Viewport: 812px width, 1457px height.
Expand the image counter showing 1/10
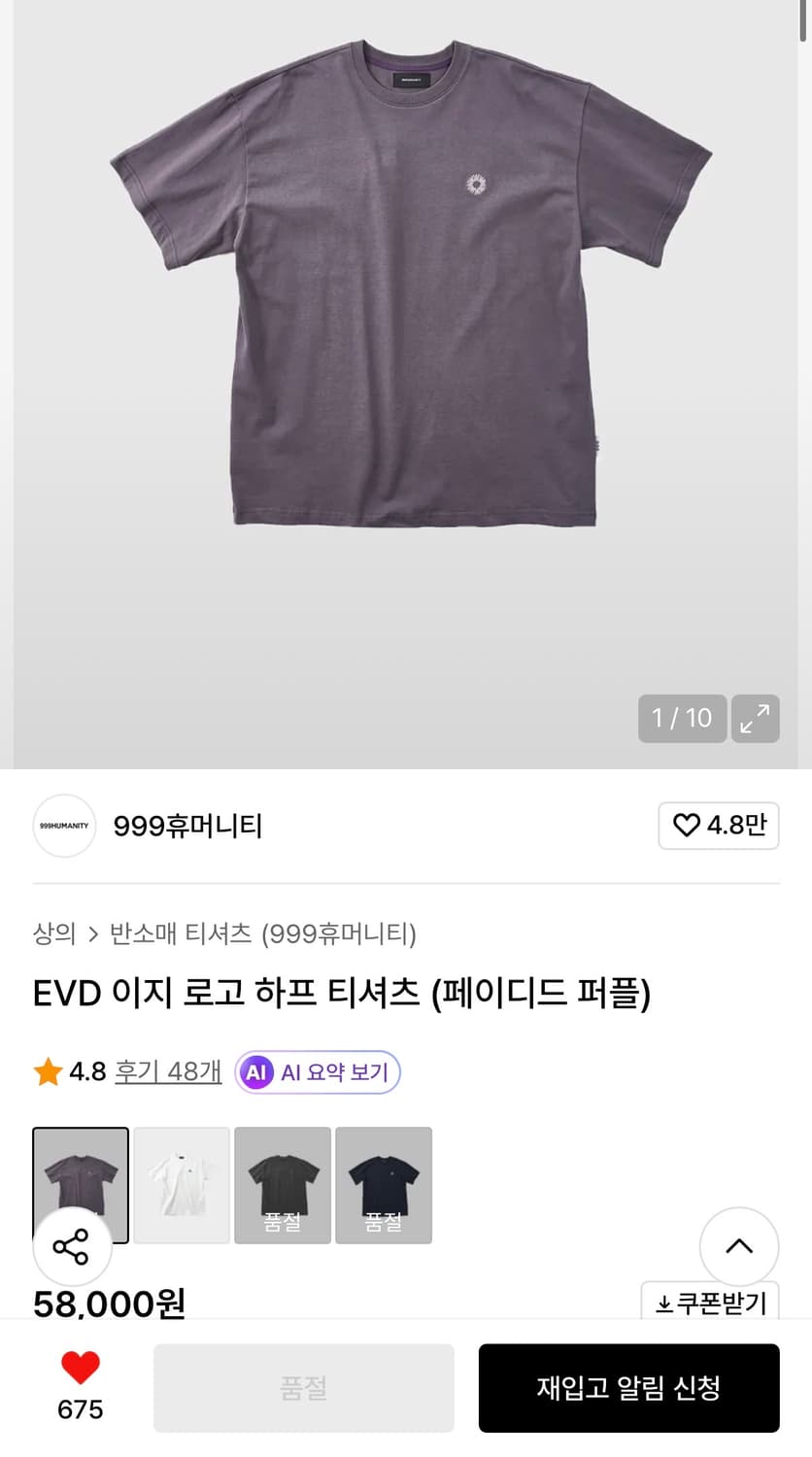coord(683,719)
